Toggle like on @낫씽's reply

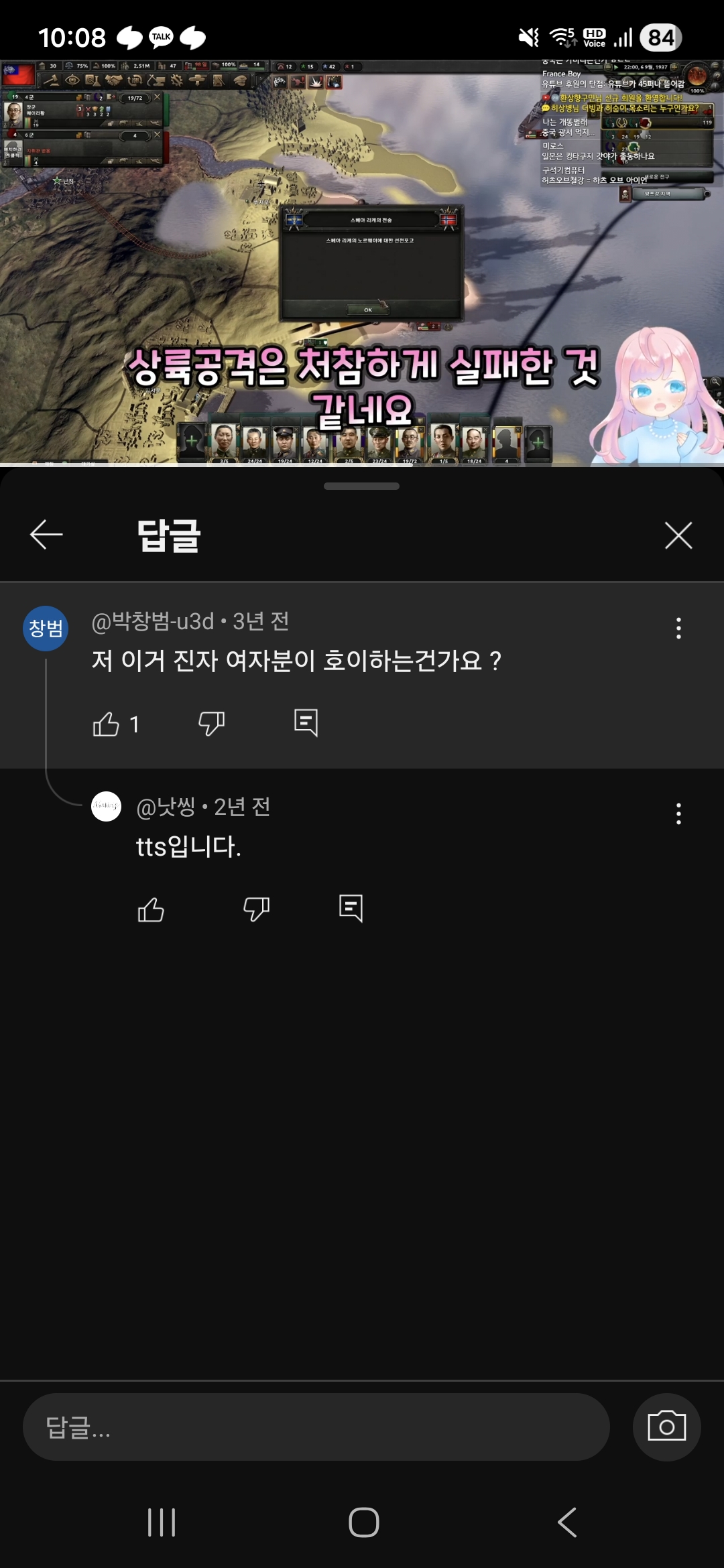(x=151, y=909)
